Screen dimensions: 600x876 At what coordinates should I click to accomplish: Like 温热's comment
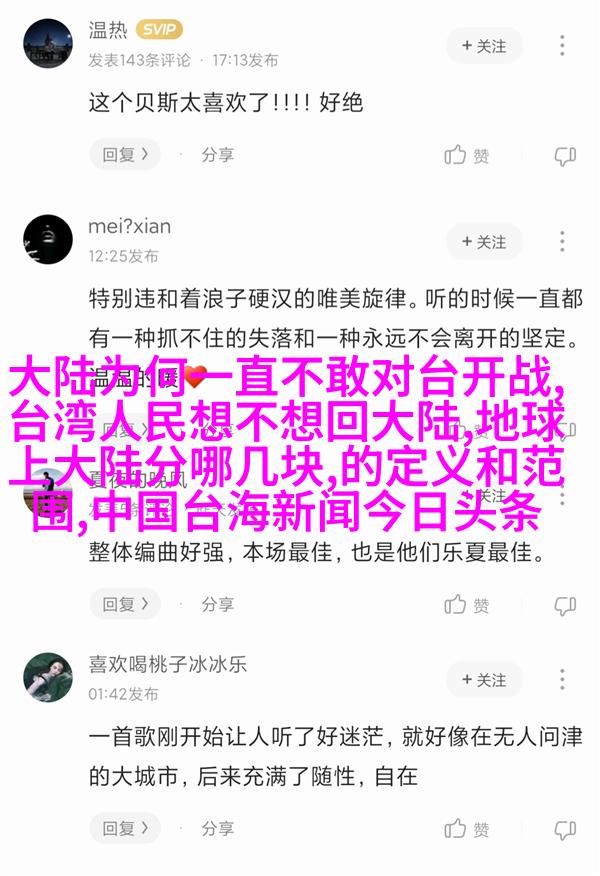(468, 155)
